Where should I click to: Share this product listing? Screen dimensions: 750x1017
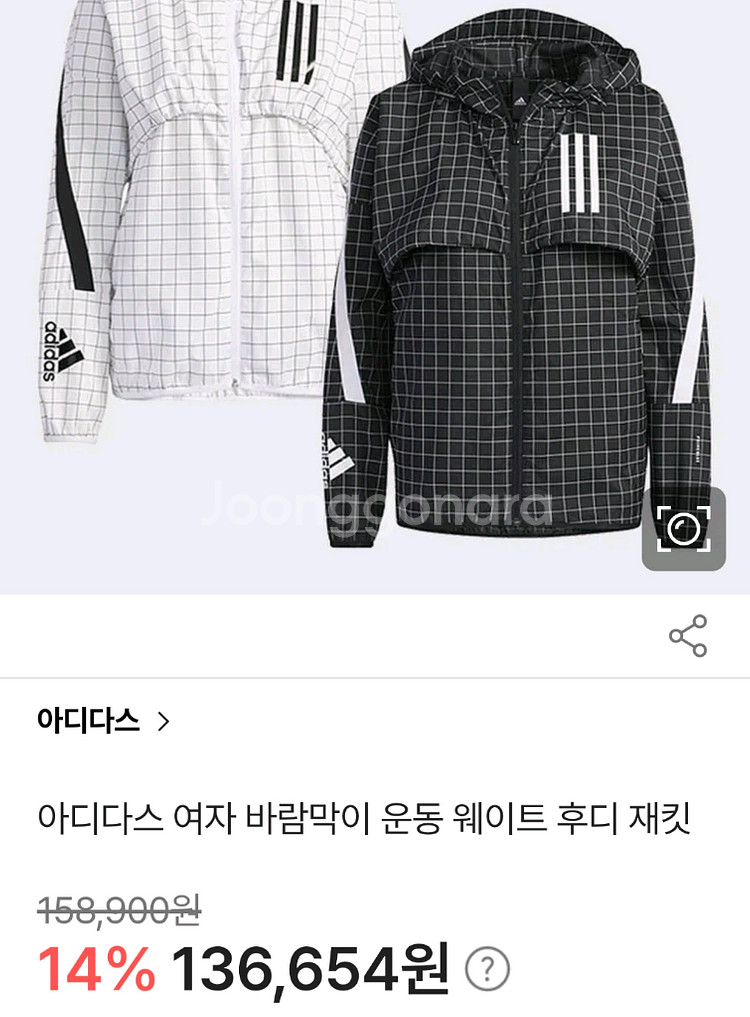pos(688,636)
